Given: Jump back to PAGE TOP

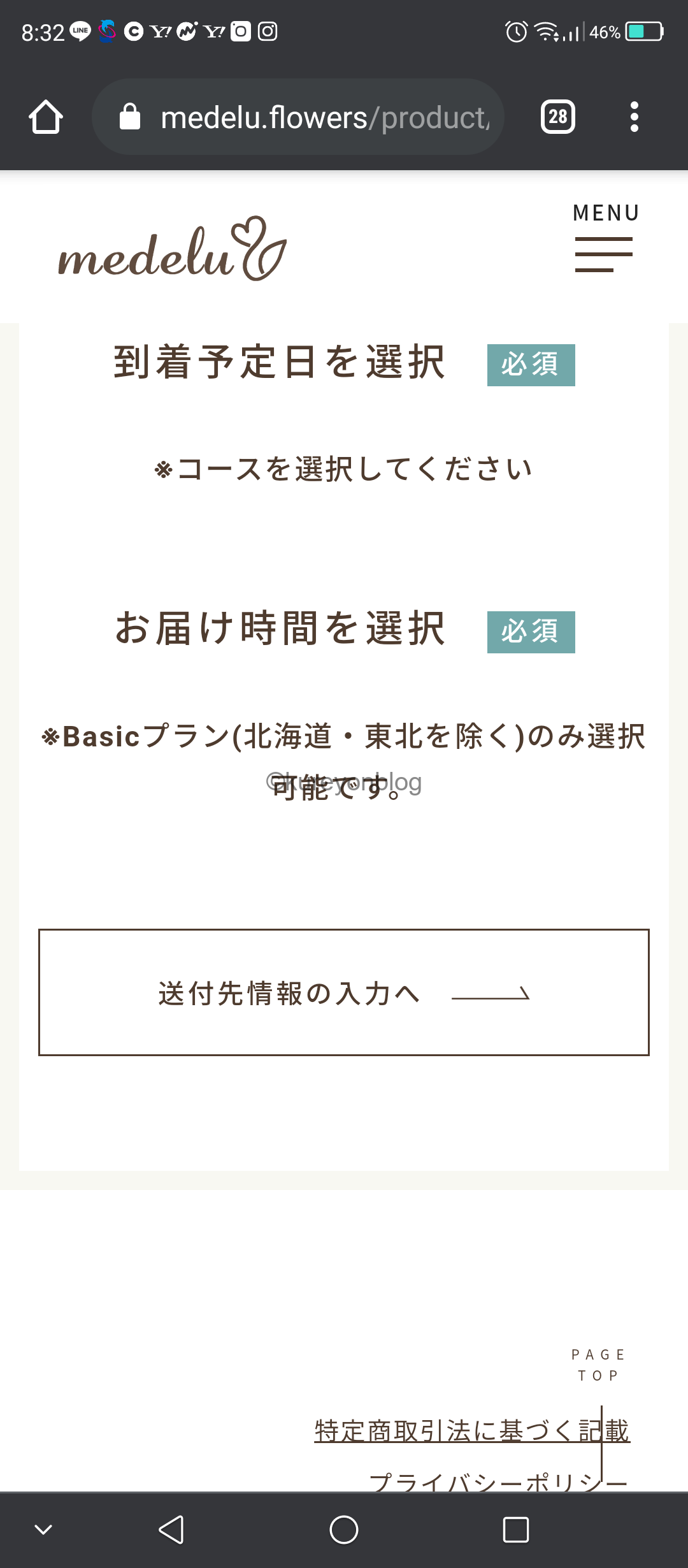Looking at the screenshot, I should point(599,1365).
